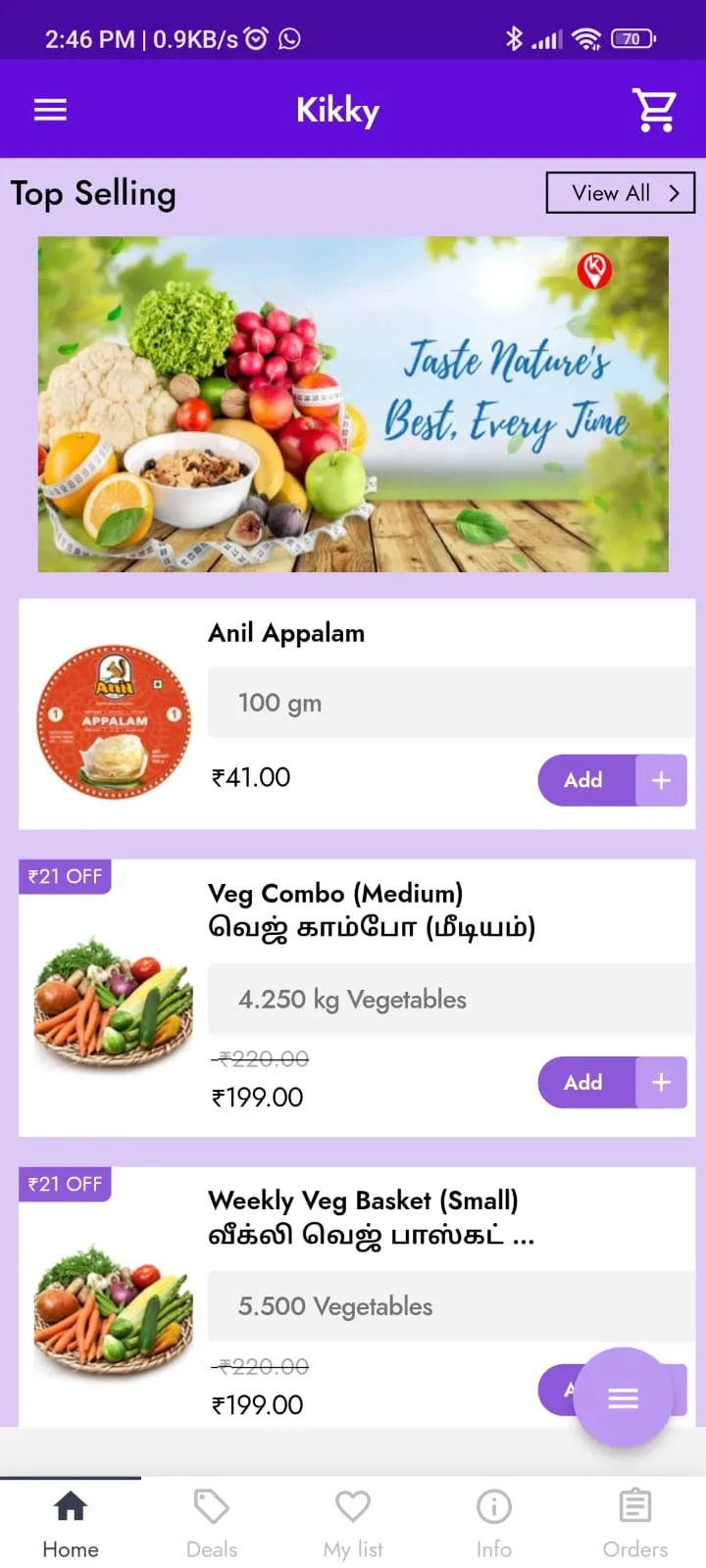Viewport: 706px width, 1568px height.
Task: Add Veg Combo (Medium) to cart
Action: [612, 1082]
